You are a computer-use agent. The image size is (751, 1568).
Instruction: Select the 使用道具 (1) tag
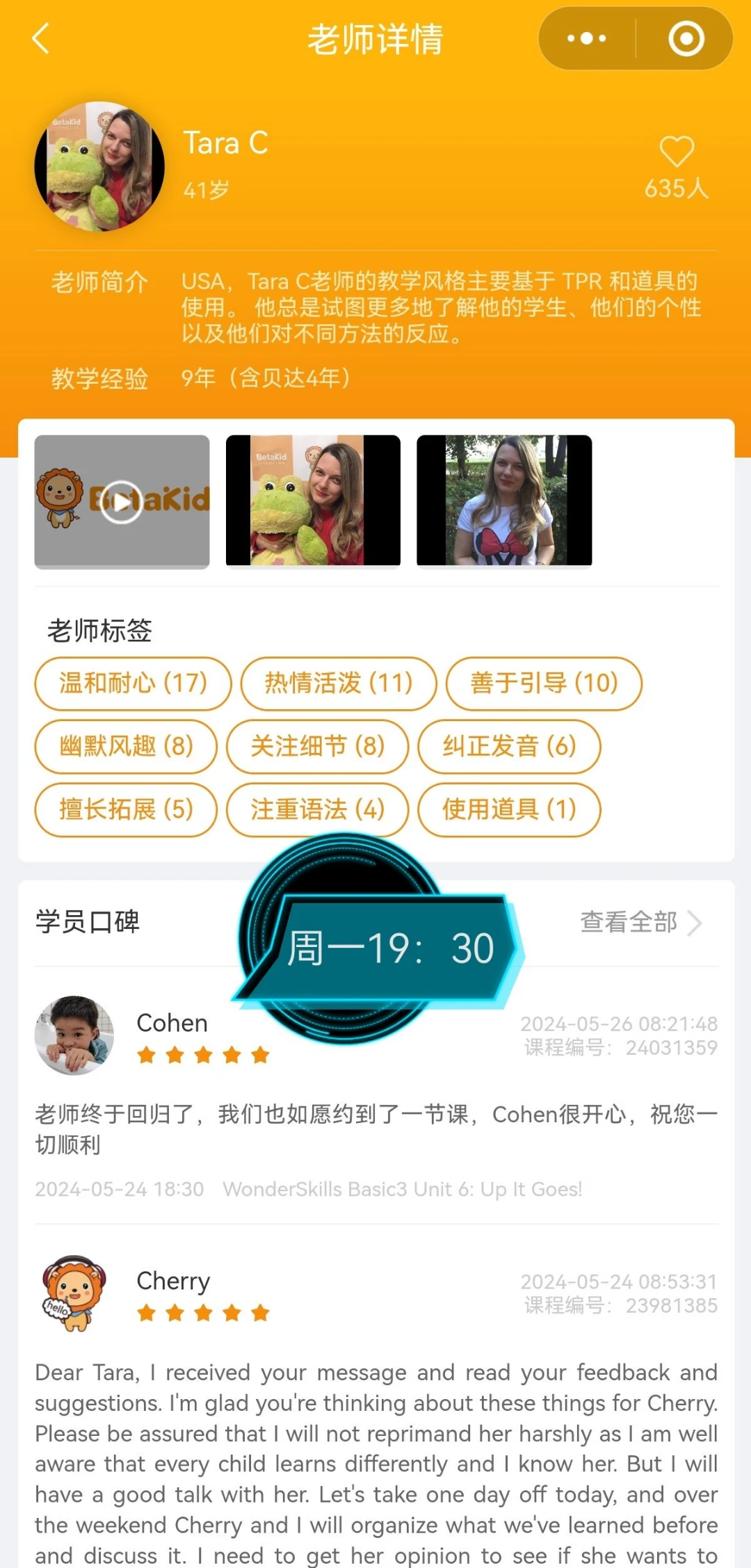[509, 809]
